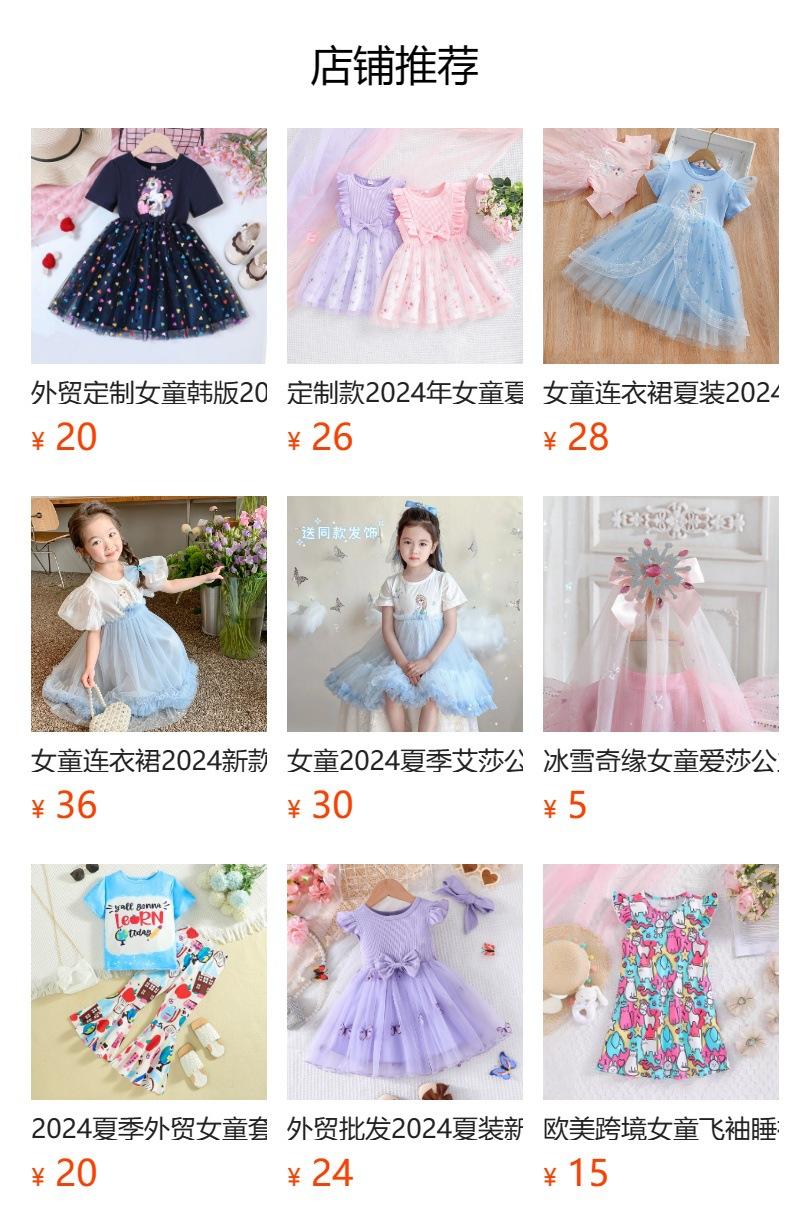The image size is (790, 1232).
Task: Select the 女童连衣裙2024新款 item for ¥36
Action: coord(149,660)
